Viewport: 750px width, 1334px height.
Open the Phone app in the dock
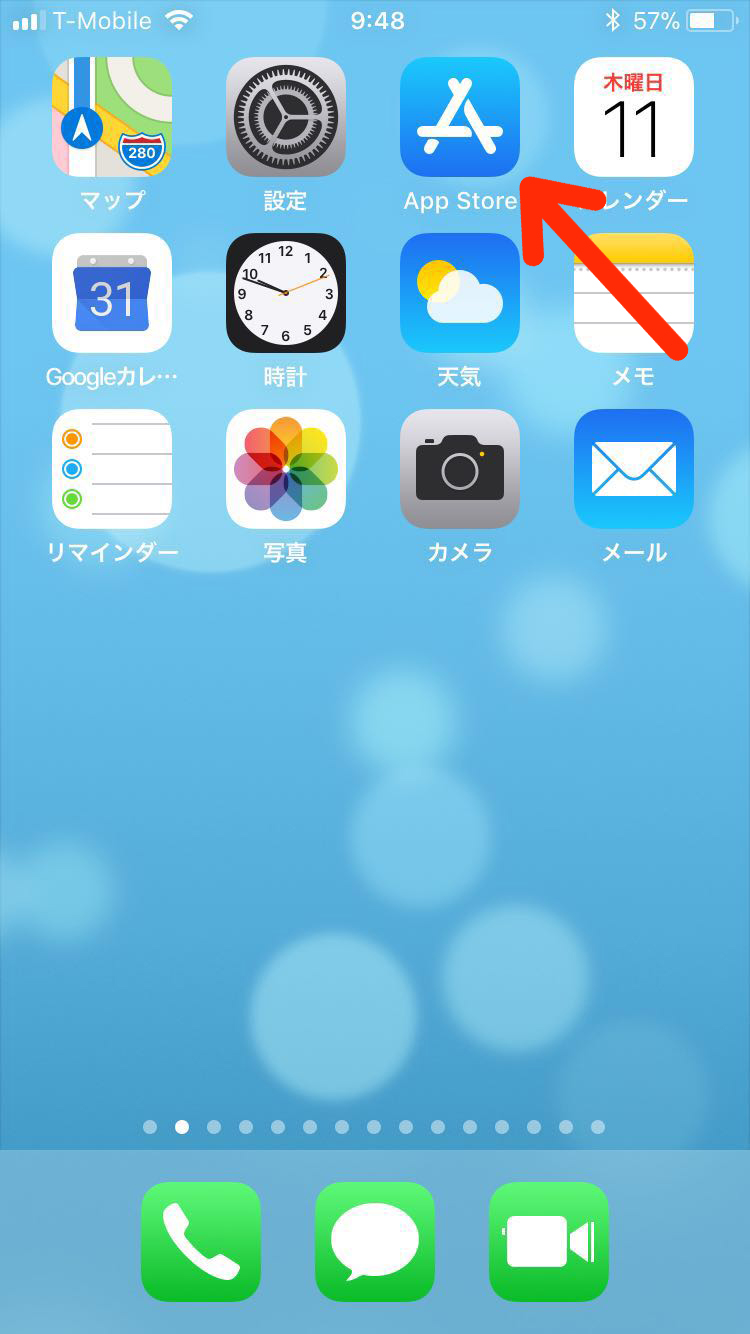coord(201,1241)
